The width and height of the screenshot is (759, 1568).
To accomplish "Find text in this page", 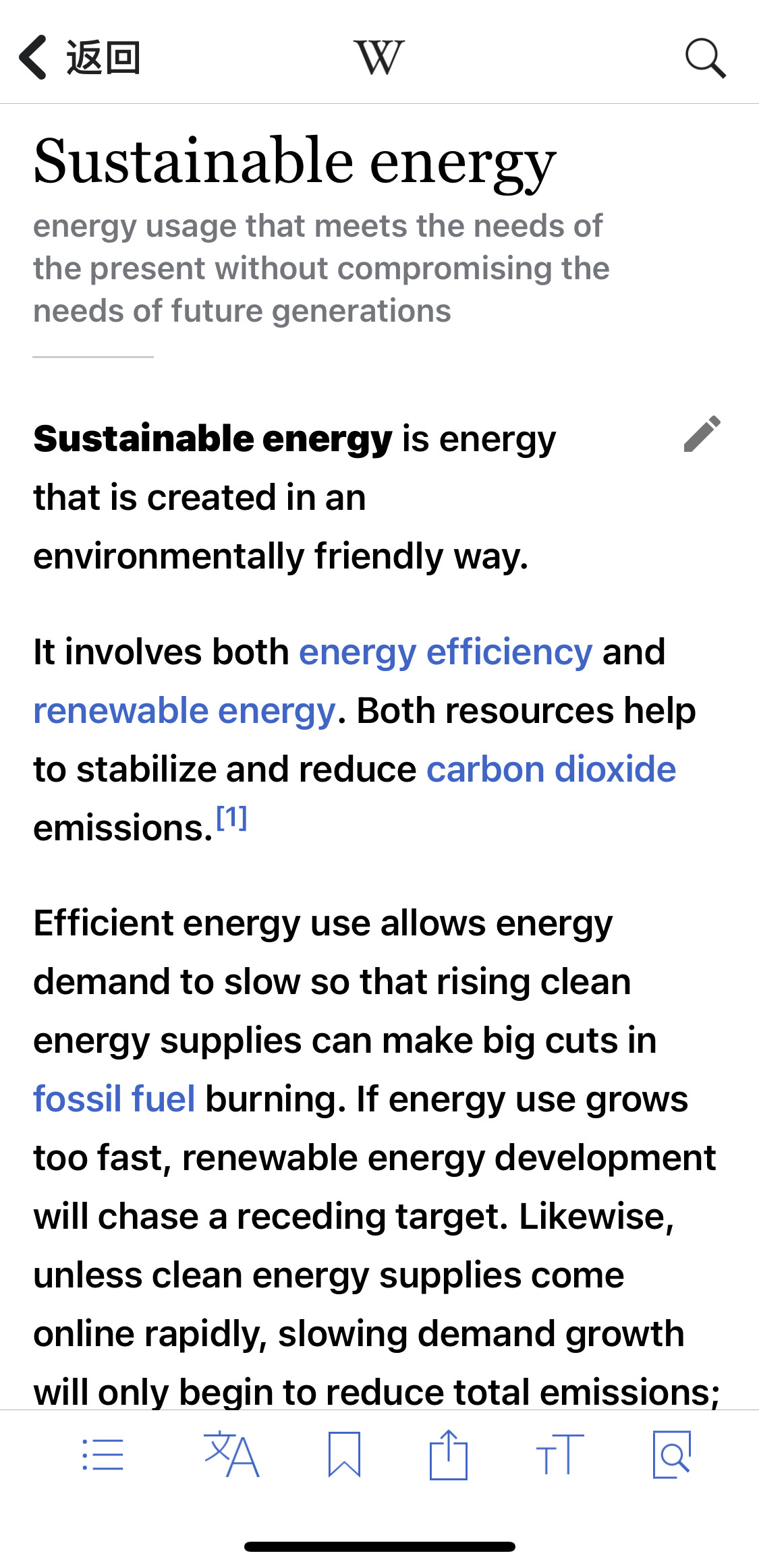I will [x=672, y=1455].
